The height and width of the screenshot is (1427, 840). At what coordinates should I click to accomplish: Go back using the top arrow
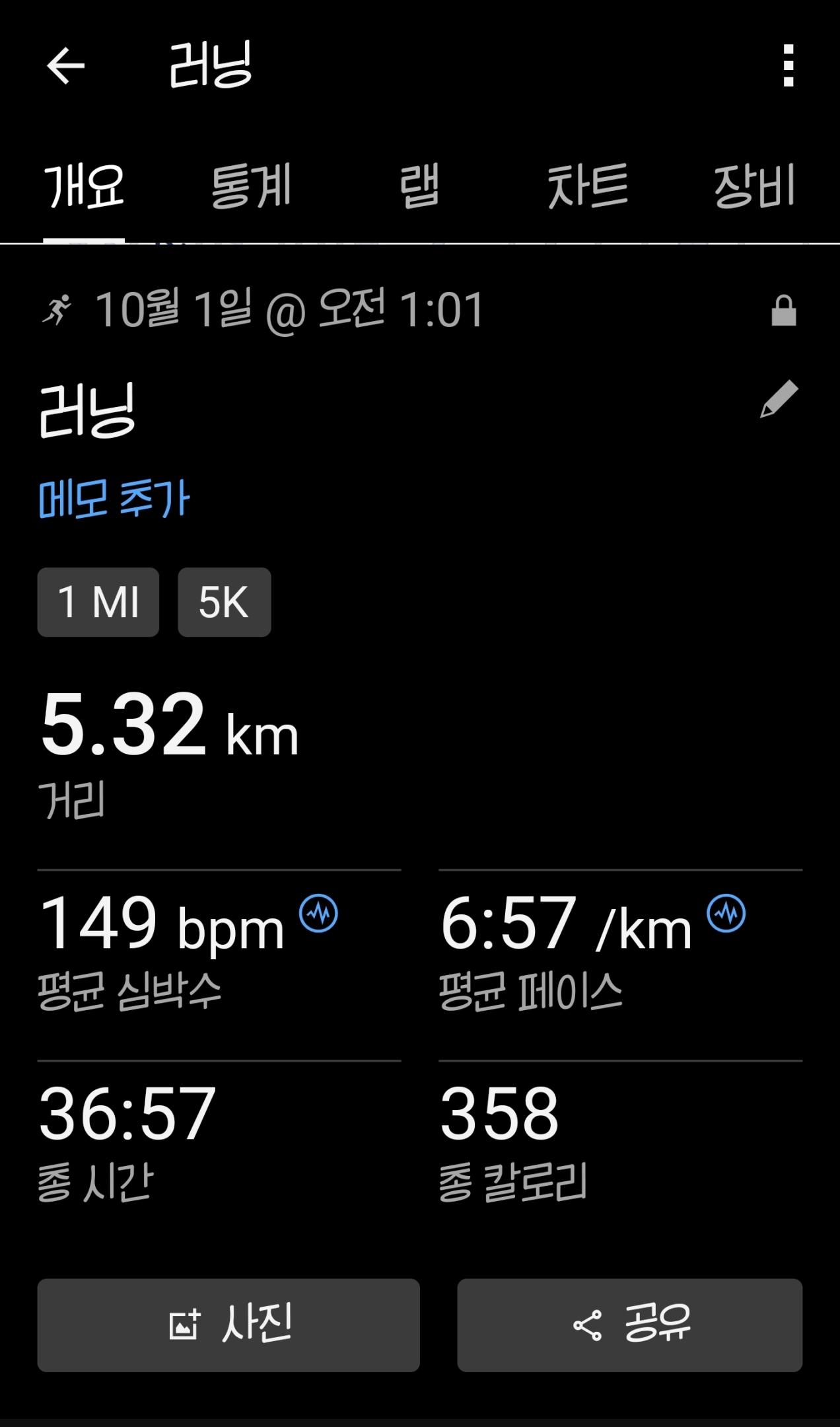(66, 65)
